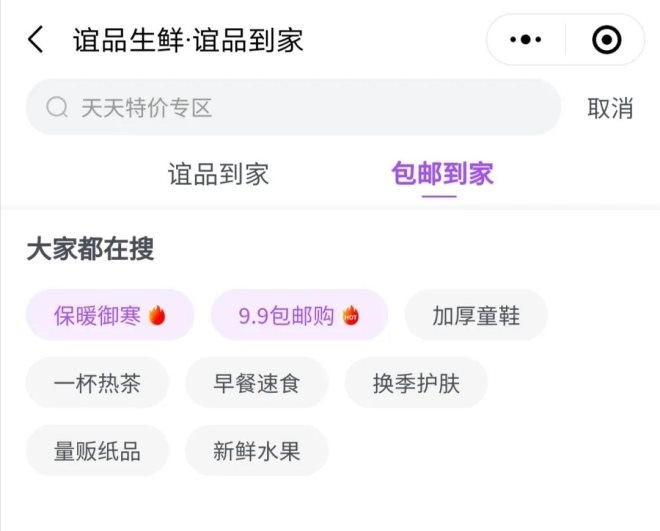This screenshot has height=531, width=660.
Task: Select the 包邮到家 tab
Action: point(442,174)
